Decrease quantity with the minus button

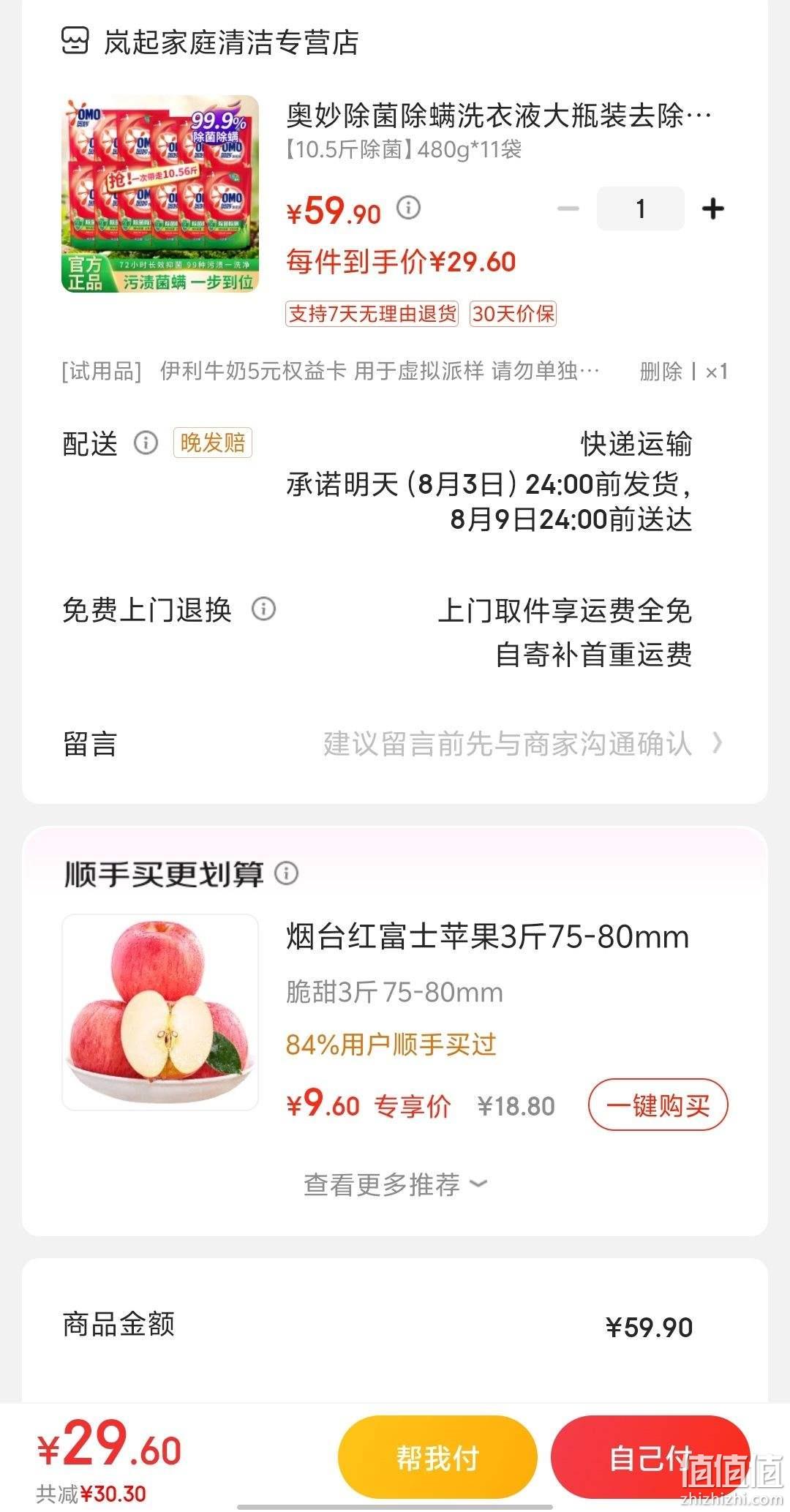tap(568, 208)
